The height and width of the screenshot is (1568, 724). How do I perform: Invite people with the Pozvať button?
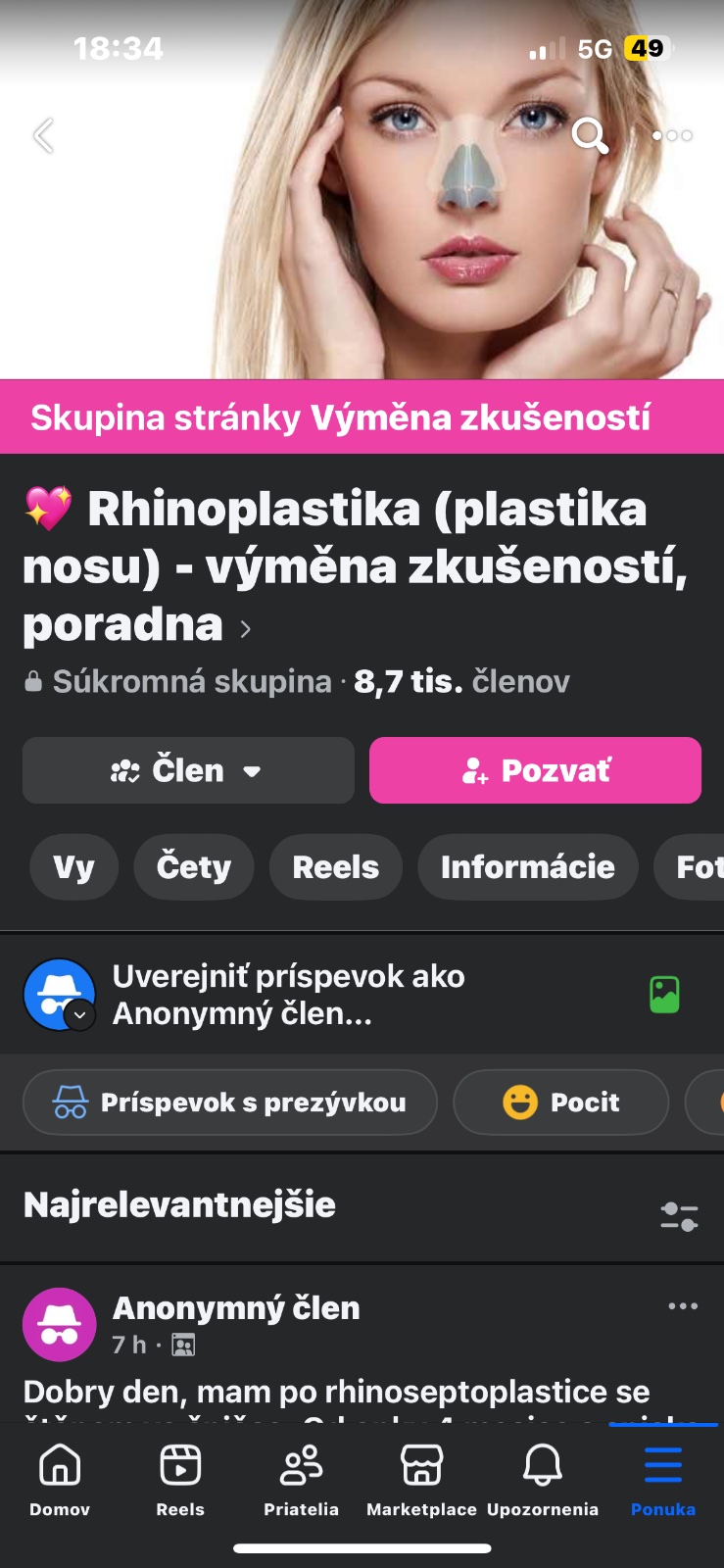pos(535,771)
